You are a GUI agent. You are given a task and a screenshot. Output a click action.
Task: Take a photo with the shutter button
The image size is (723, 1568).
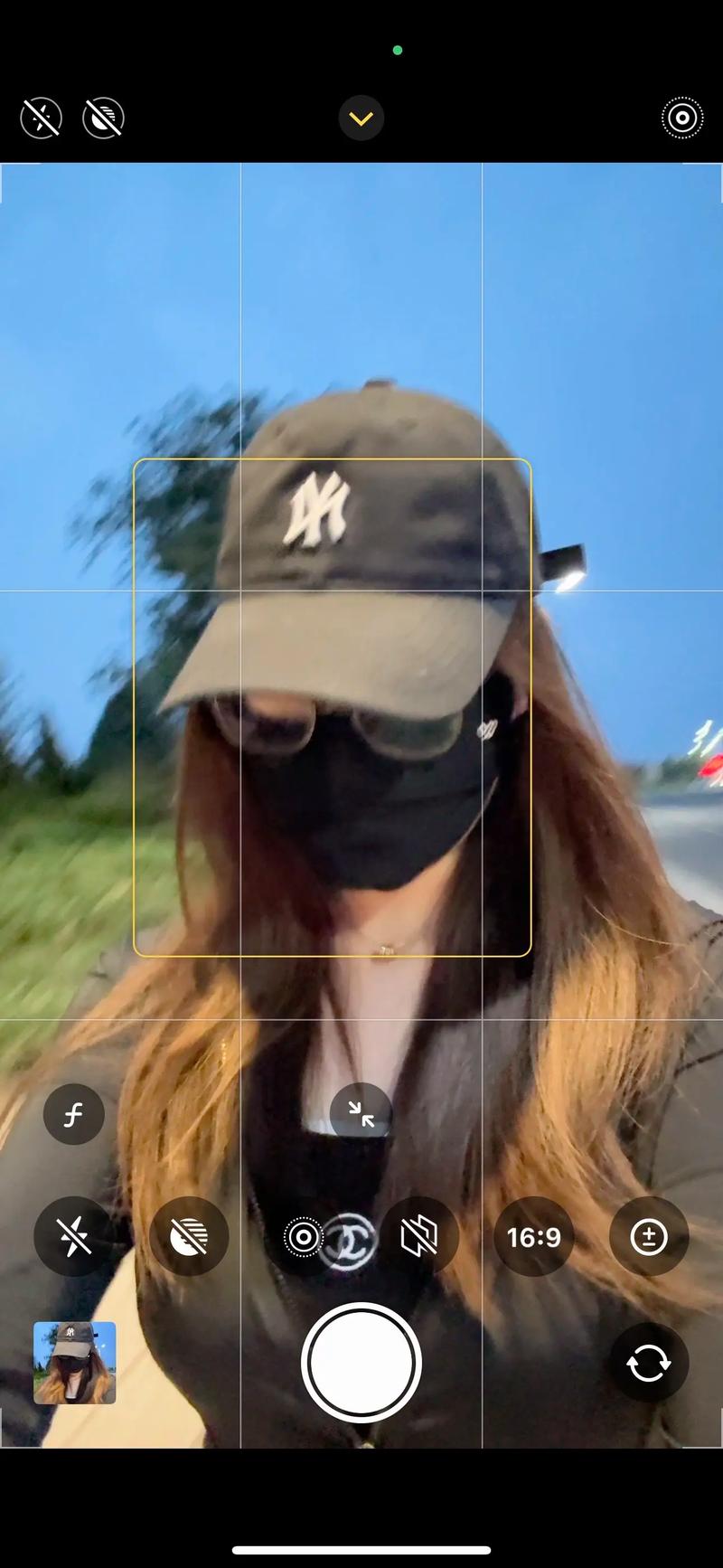coord(361,1363)
